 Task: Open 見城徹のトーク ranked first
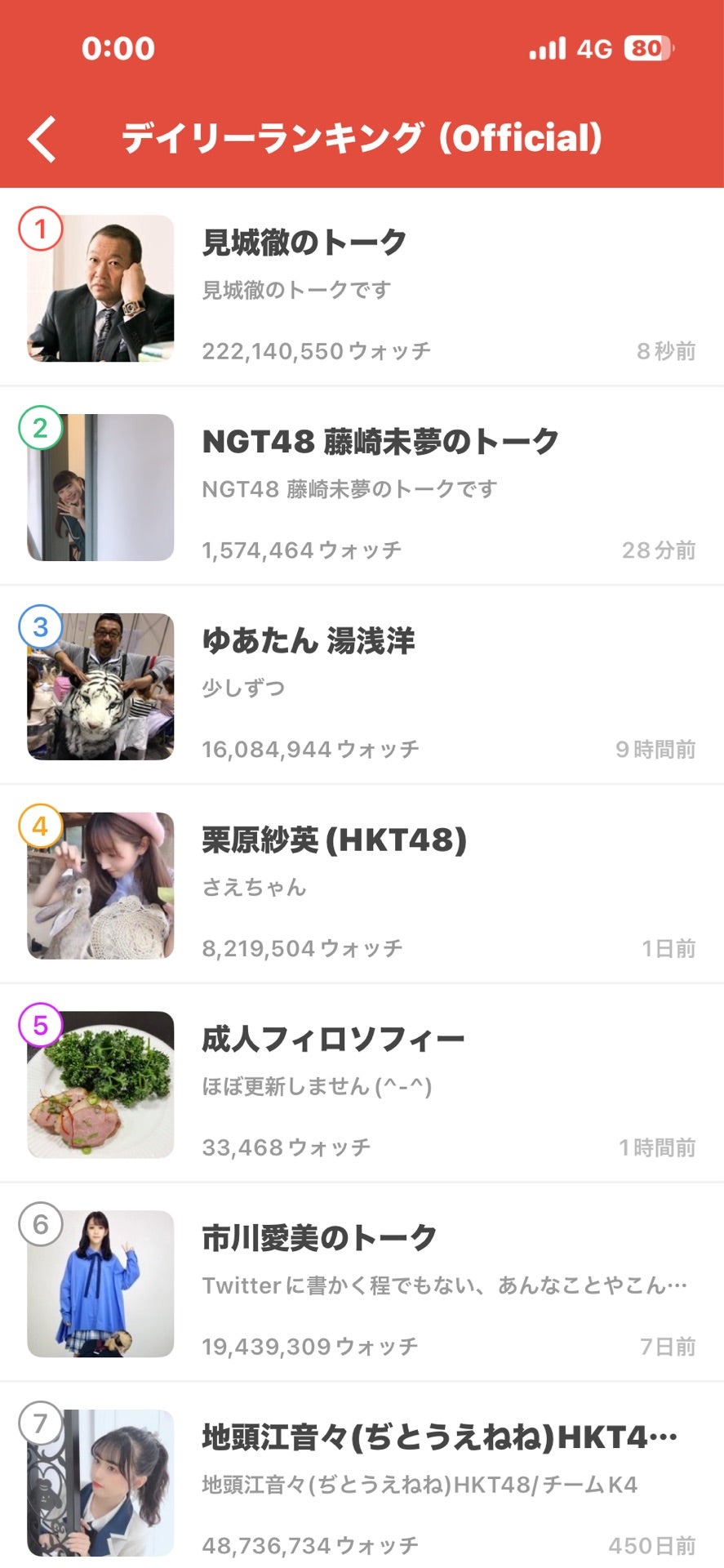[x=362, y=287]
